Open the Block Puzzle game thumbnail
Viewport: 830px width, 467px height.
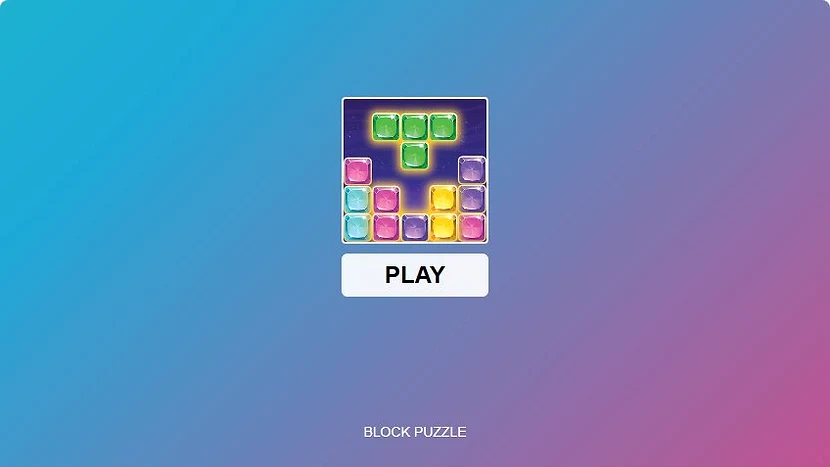pos(415,170)
